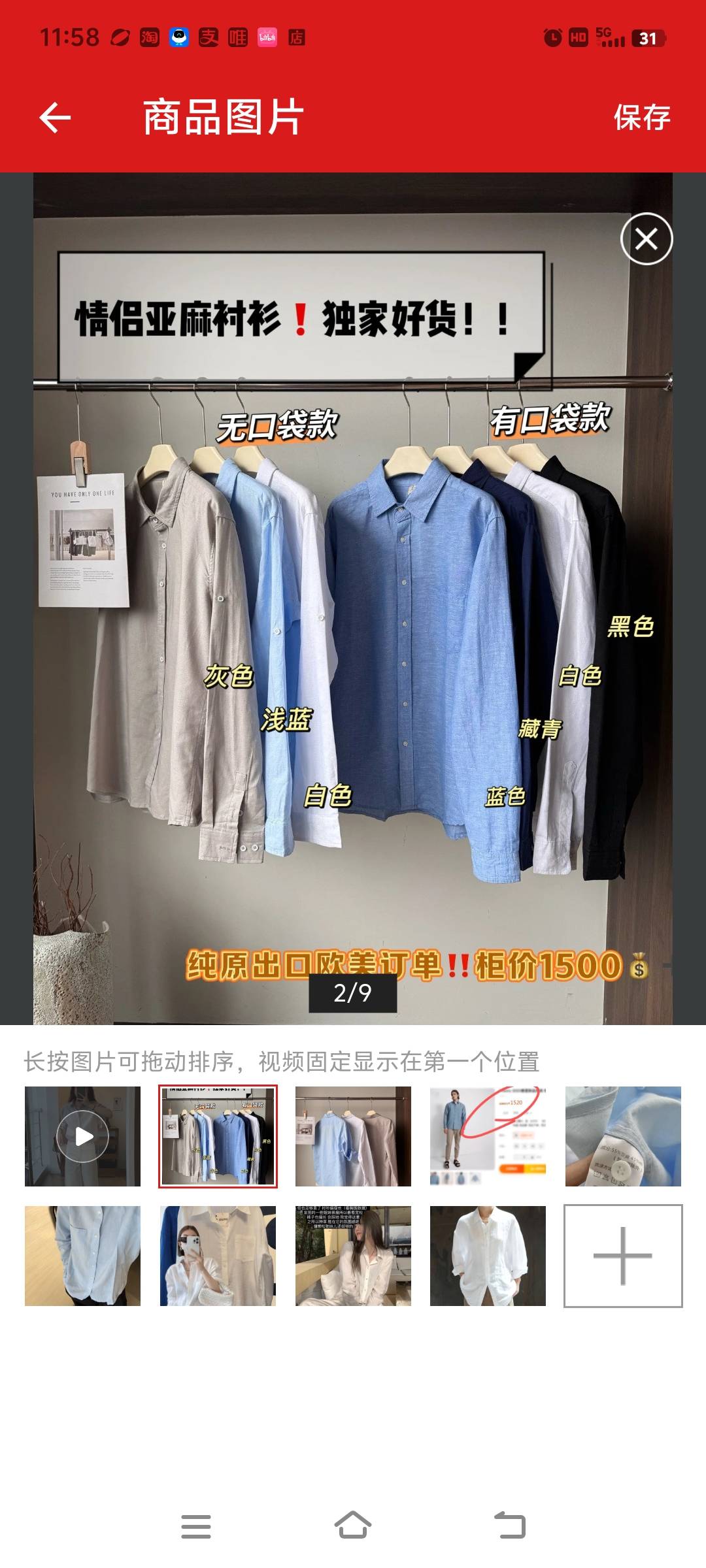
Task: Choose the light blue shirt worn thumbnail
Action: click(82, 1256)
